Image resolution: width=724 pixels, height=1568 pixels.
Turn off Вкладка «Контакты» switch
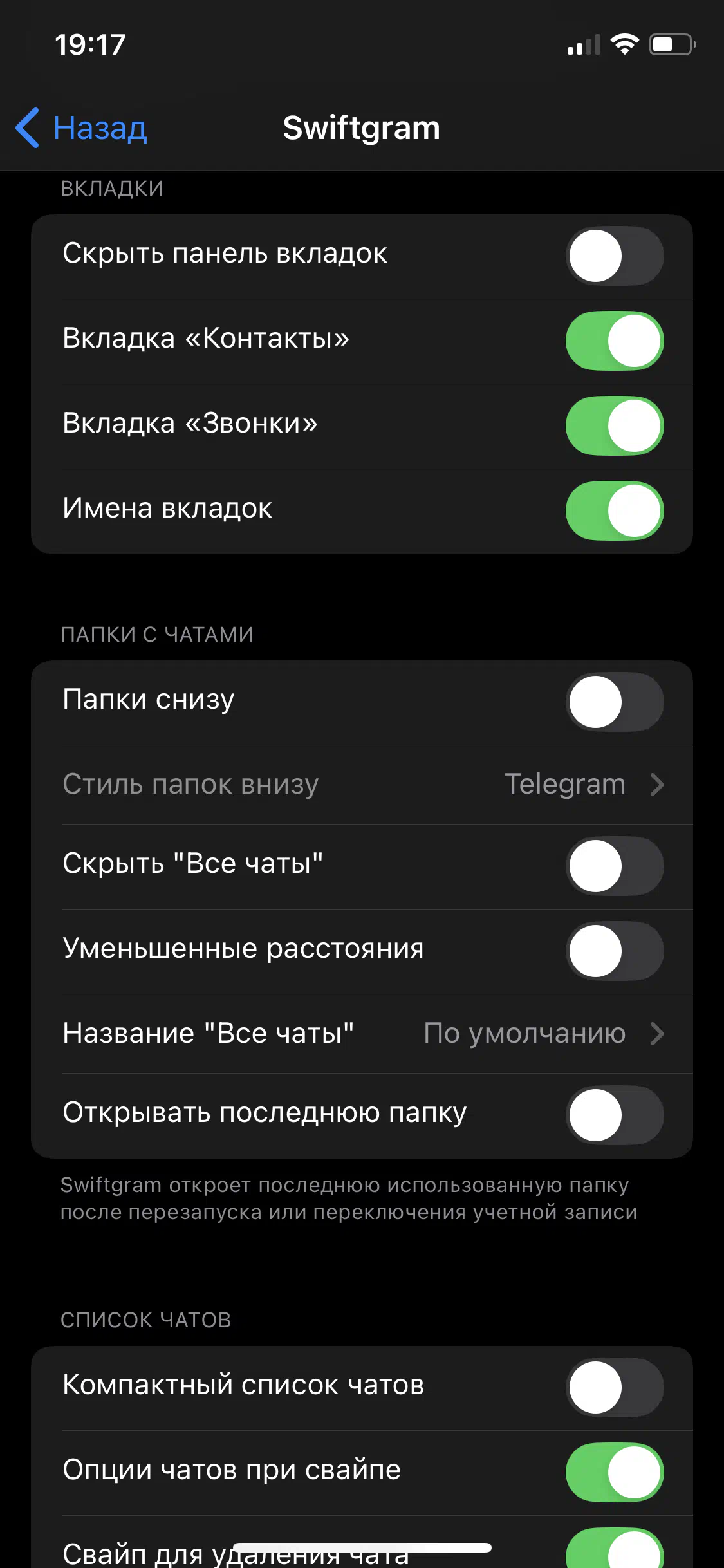tap(615, 341)
